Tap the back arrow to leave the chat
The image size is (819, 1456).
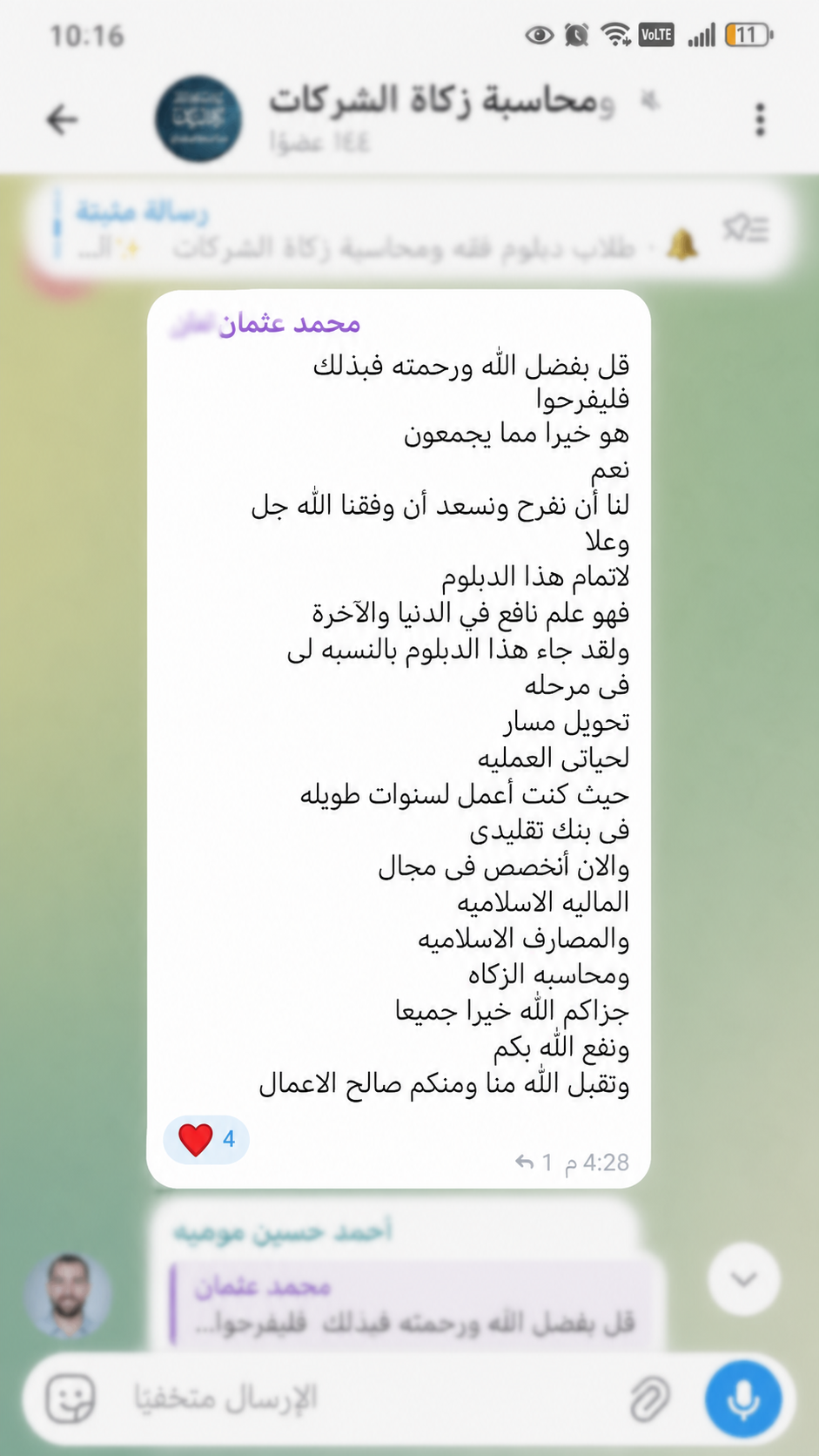click(62, 120)
